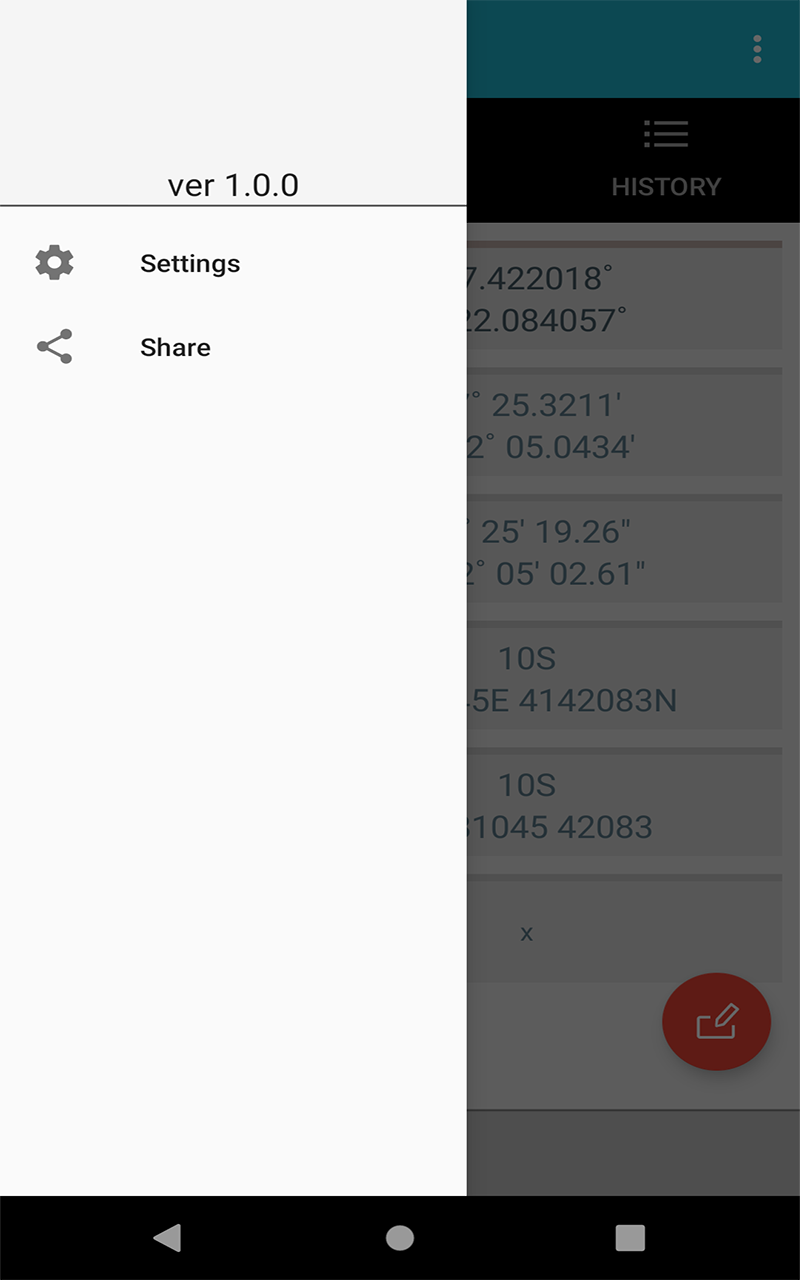The image size is (800, 1280).
Task: Switch to the HISTORY tab
Action: point(666,186)
